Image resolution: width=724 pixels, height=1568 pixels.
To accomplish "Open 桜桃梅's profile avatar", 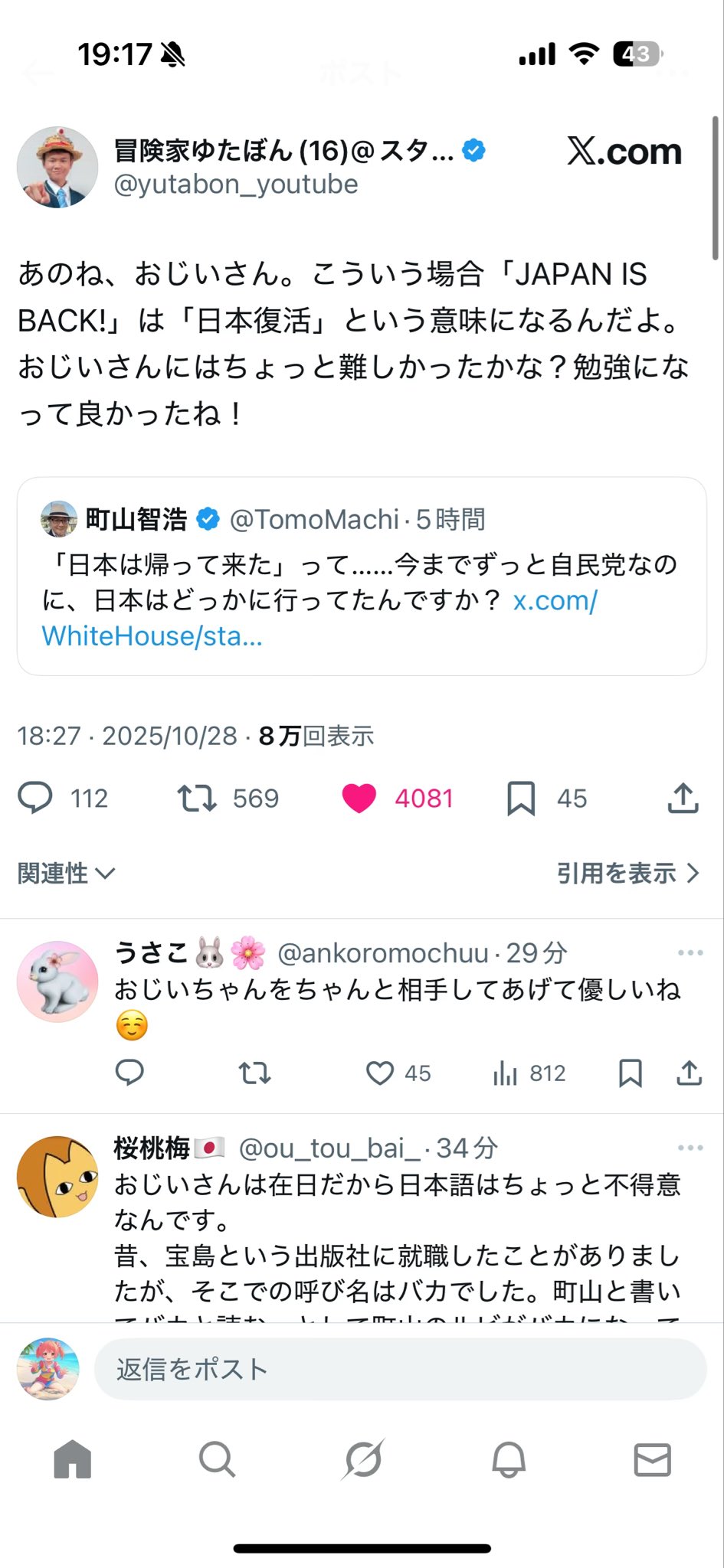I will [x=57, y=1177].
